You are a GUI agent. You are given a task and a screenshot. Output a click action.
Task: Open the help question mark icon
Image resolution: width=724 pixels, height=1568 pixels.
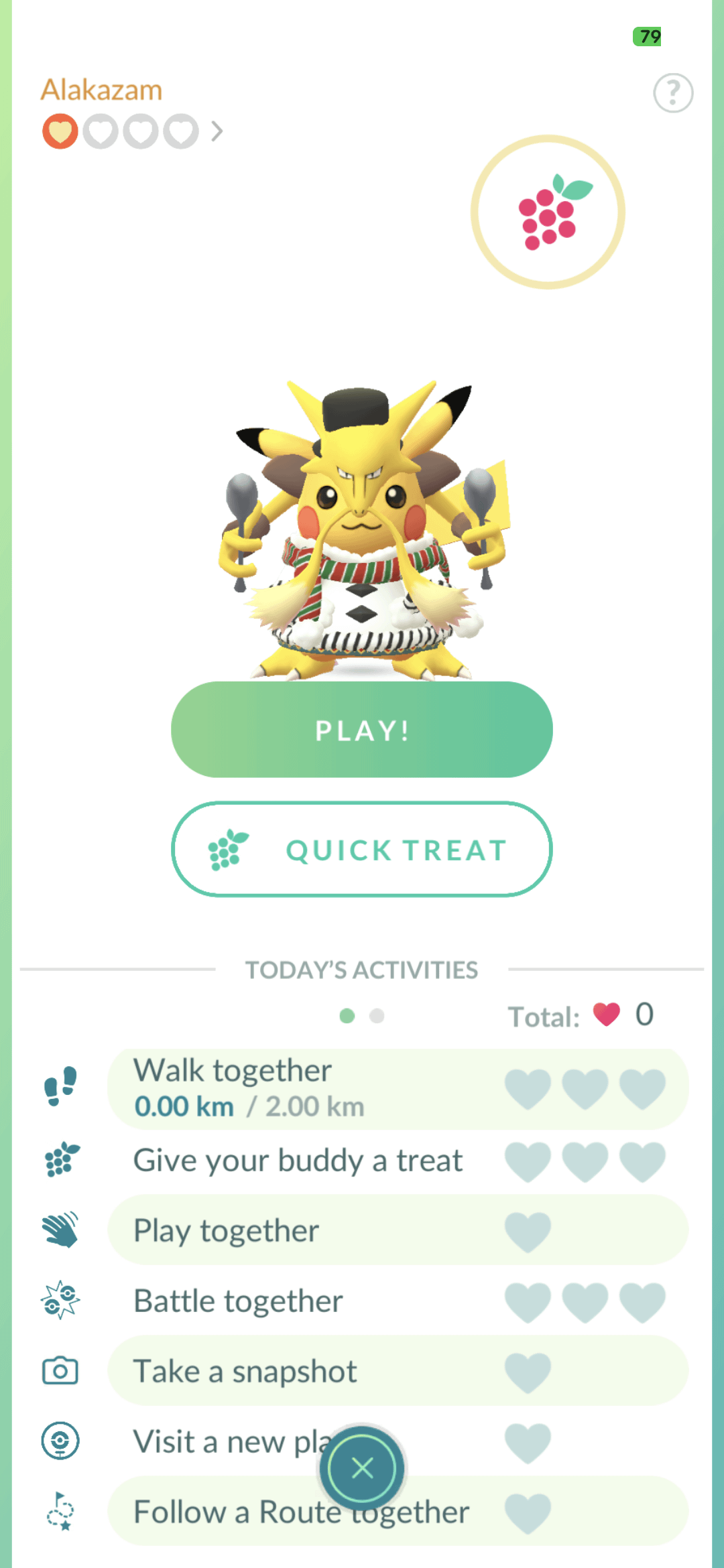pos(673,93)
